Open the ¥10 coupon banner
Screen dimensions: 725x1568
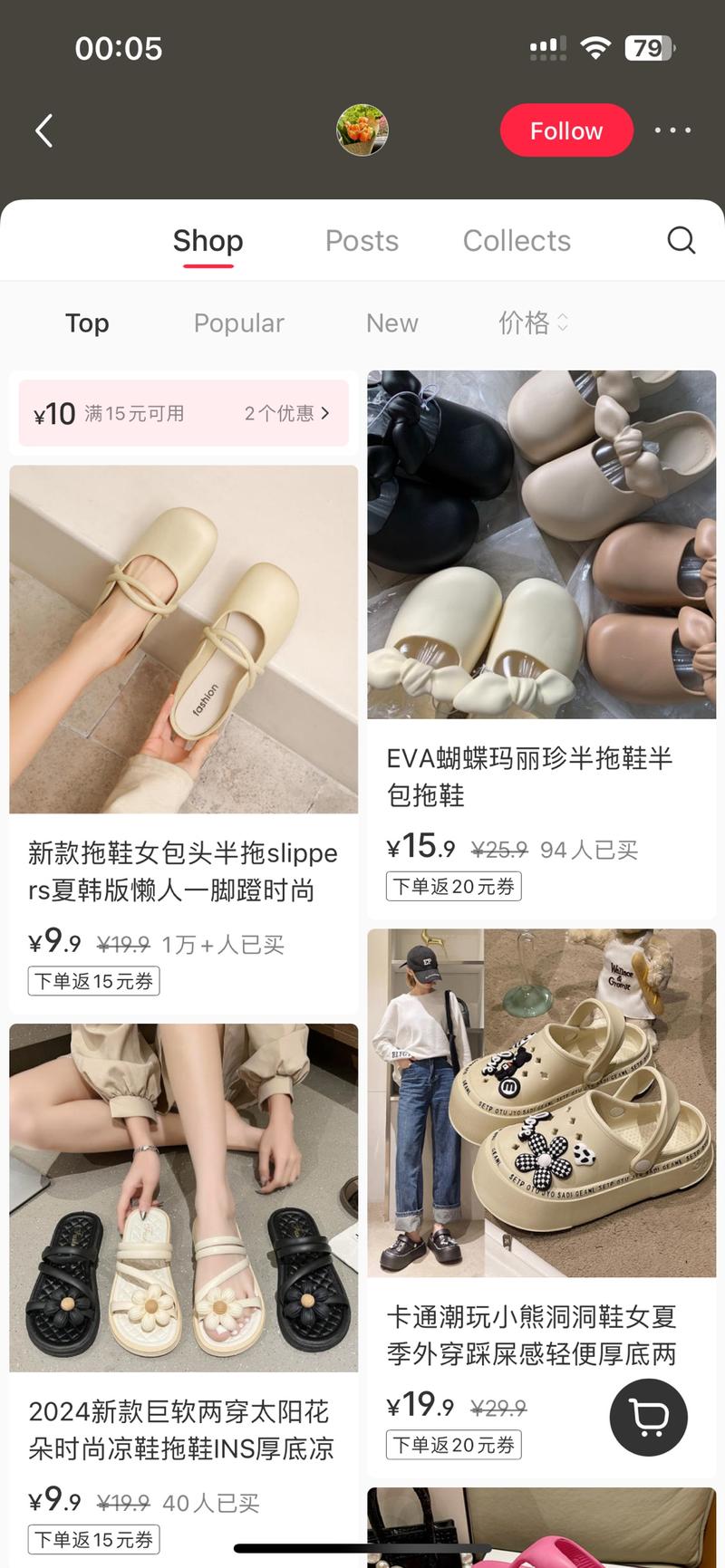pyautogui.click(x=183, y=414)
